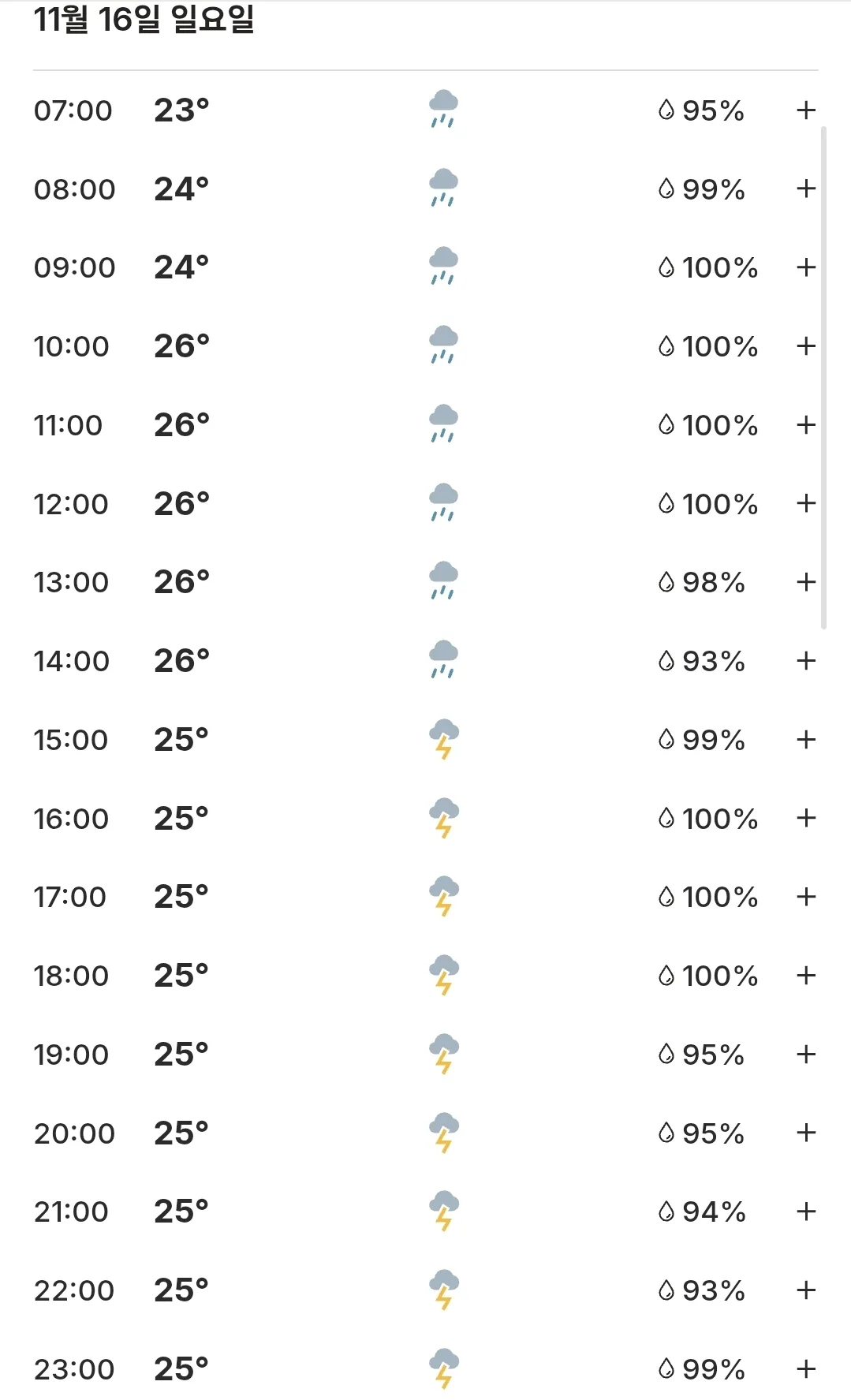Open details for the 21:00 row
This screenshot has width=851, height=1400.
click(x=805, y=1211)
